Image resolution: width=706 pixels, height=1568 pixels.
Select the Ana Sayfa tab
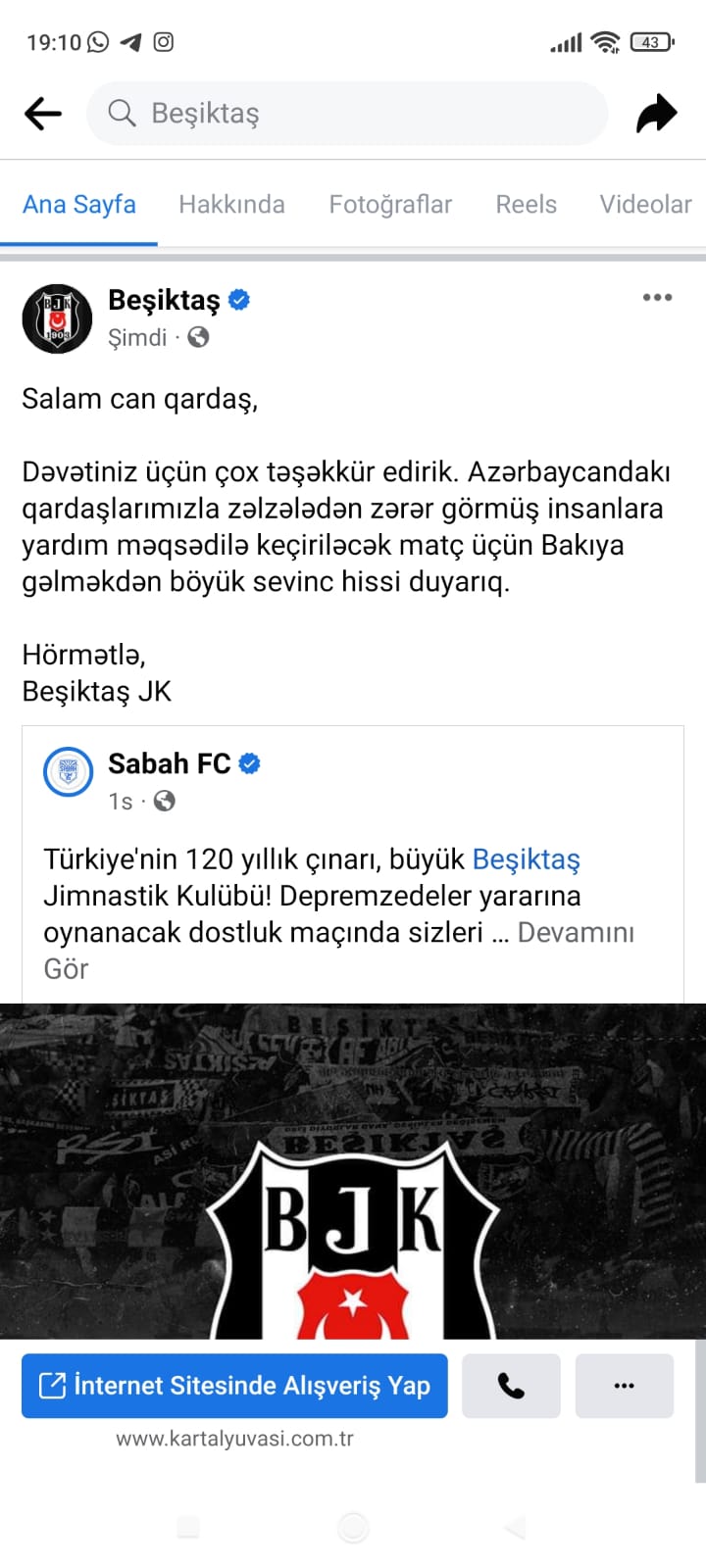tap(79, 204)
